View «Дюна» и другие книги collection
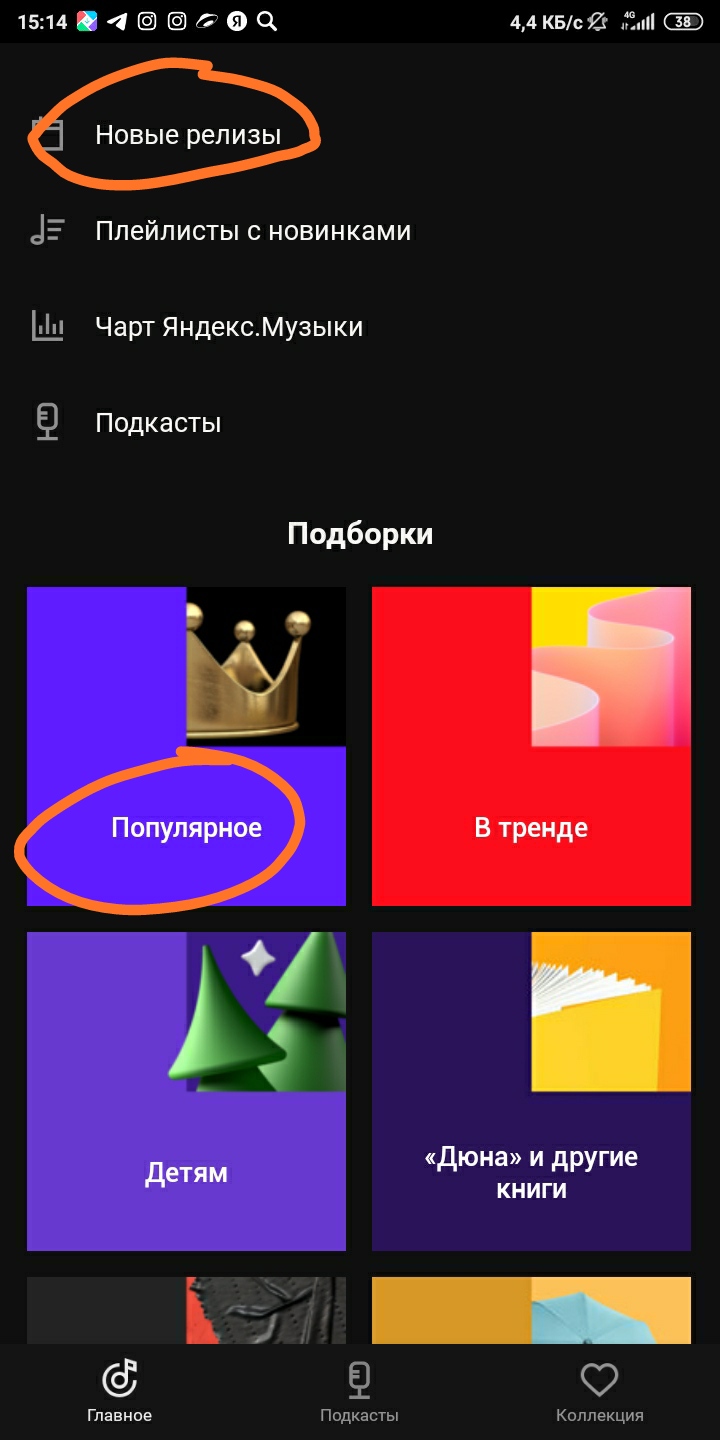The width and height of the screenshot is (720, 1440). point(531,1091)
